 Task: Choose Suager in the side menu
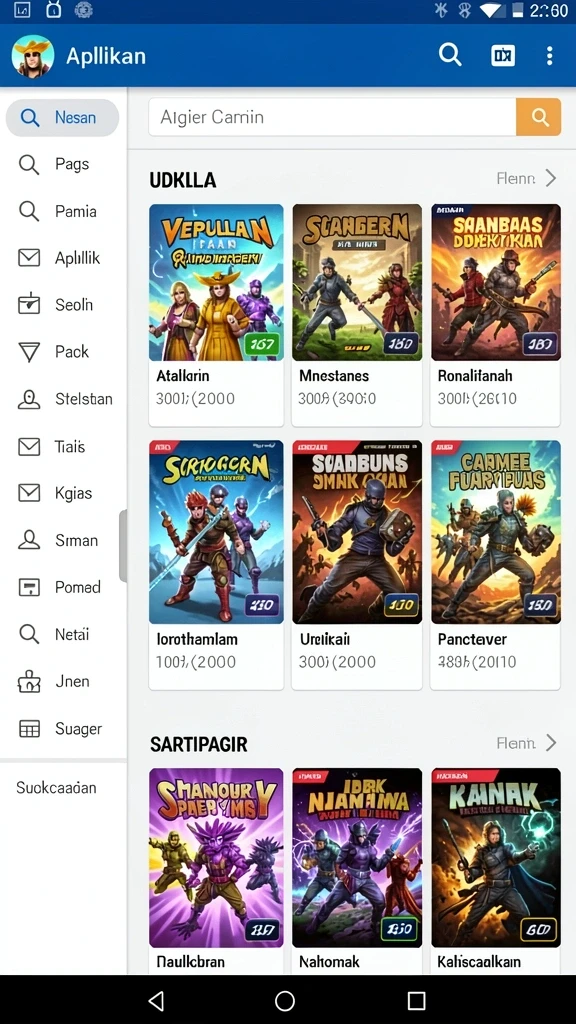coord(63,729)
